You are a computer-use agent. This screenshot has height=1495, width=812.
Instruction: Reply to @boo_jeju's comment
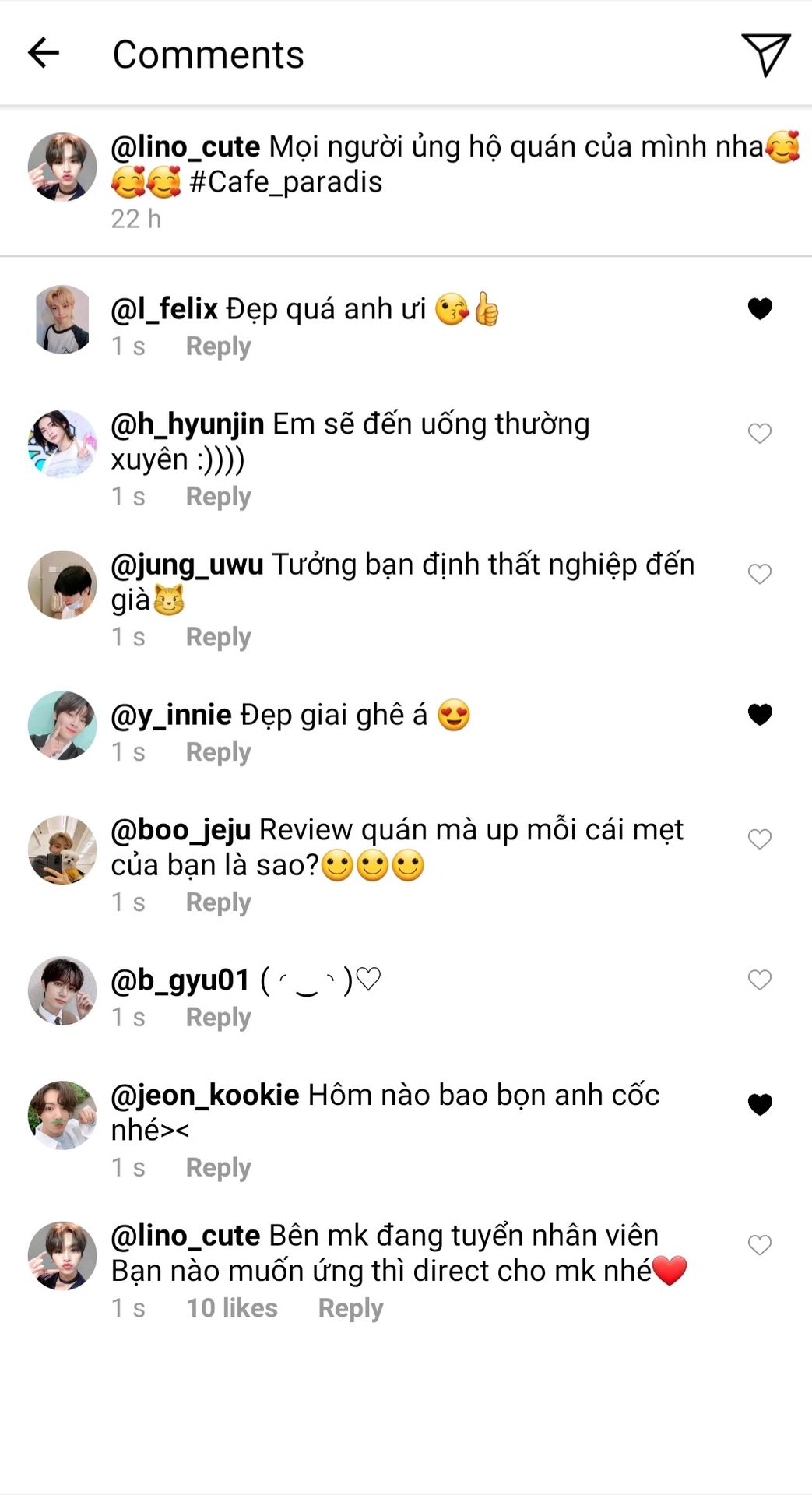pos(218,902)
